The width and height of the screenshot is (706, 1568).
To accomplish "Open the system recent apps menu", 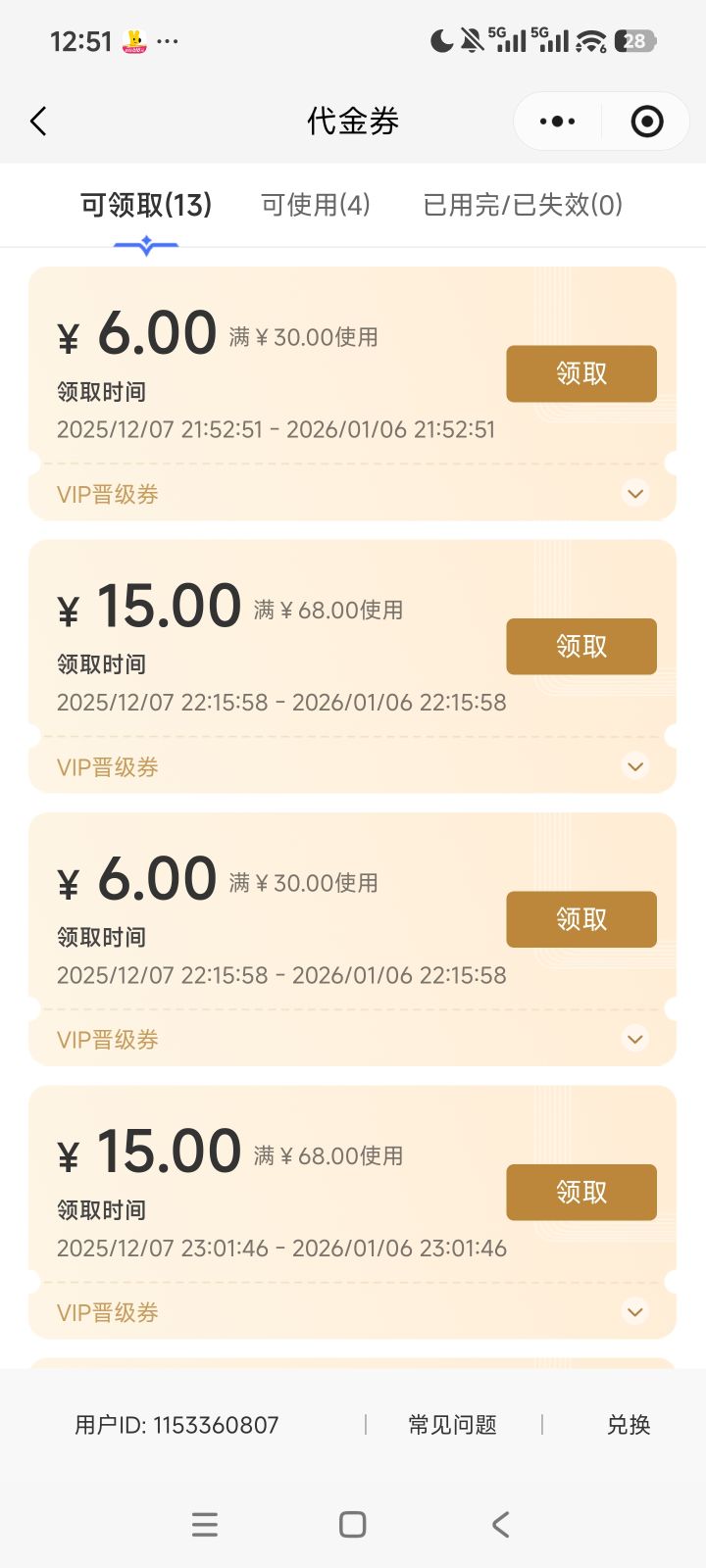I will [205, 1525].
